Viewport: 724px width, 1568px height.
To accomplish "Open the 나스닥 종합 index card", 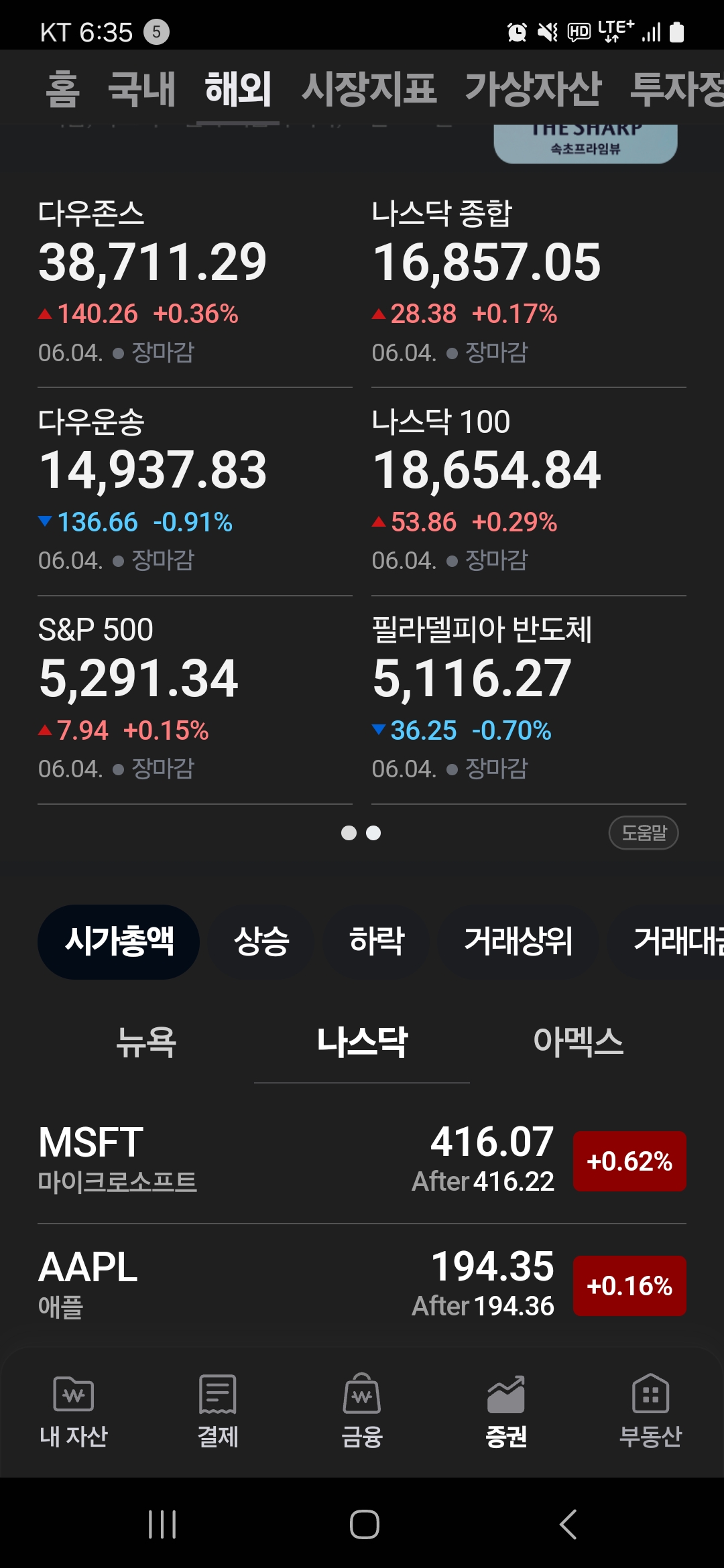I will [528, 281].
